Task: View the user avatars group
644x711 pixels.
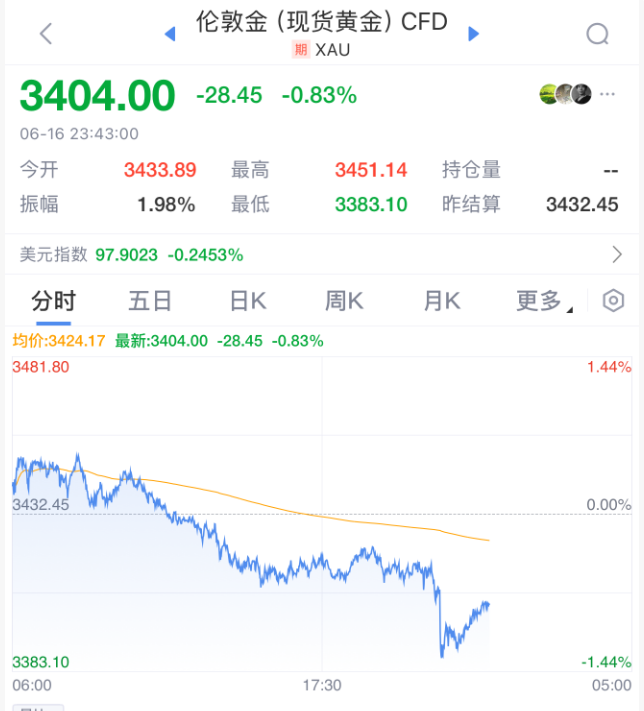Action: click(565, 94)
